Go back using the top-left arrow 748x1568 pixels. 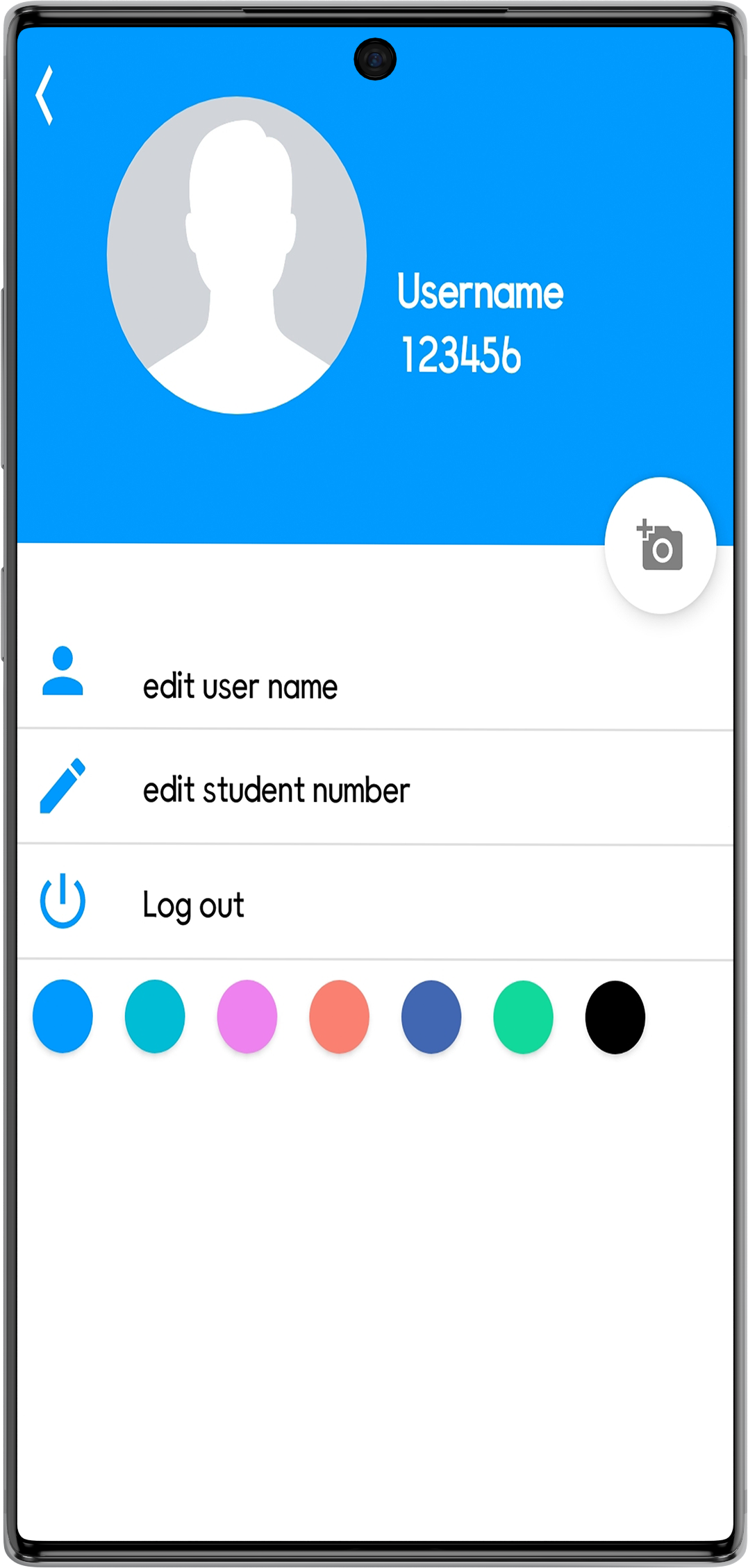point(44,95)
